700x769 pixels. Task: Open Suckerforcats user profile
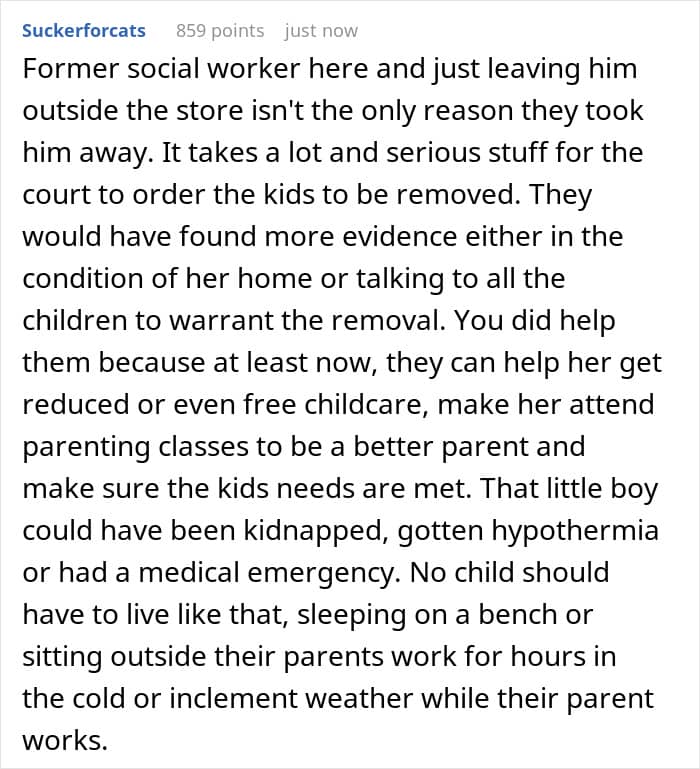[84, 30]
